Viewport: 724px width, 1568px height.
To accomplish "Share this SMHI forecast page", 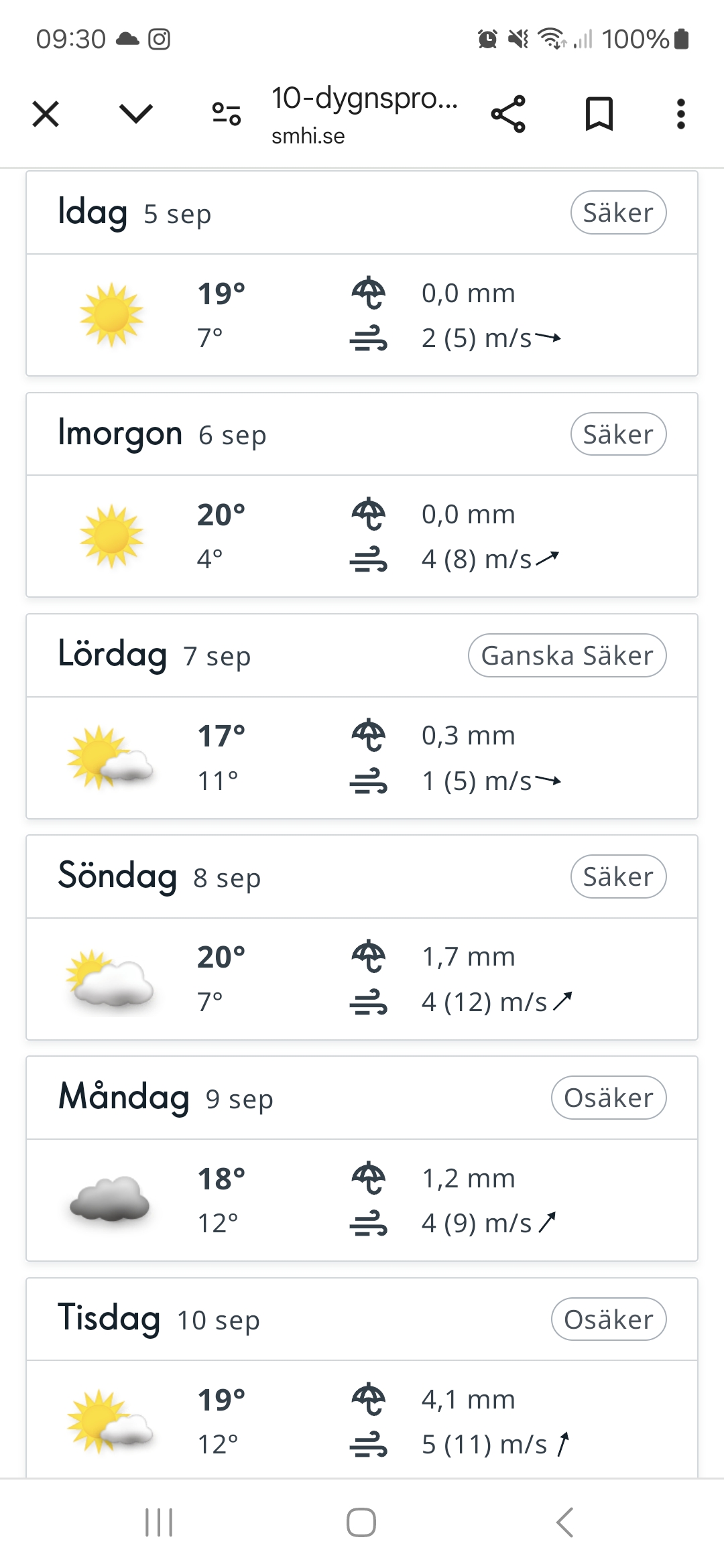I will (x=508, y=114).
